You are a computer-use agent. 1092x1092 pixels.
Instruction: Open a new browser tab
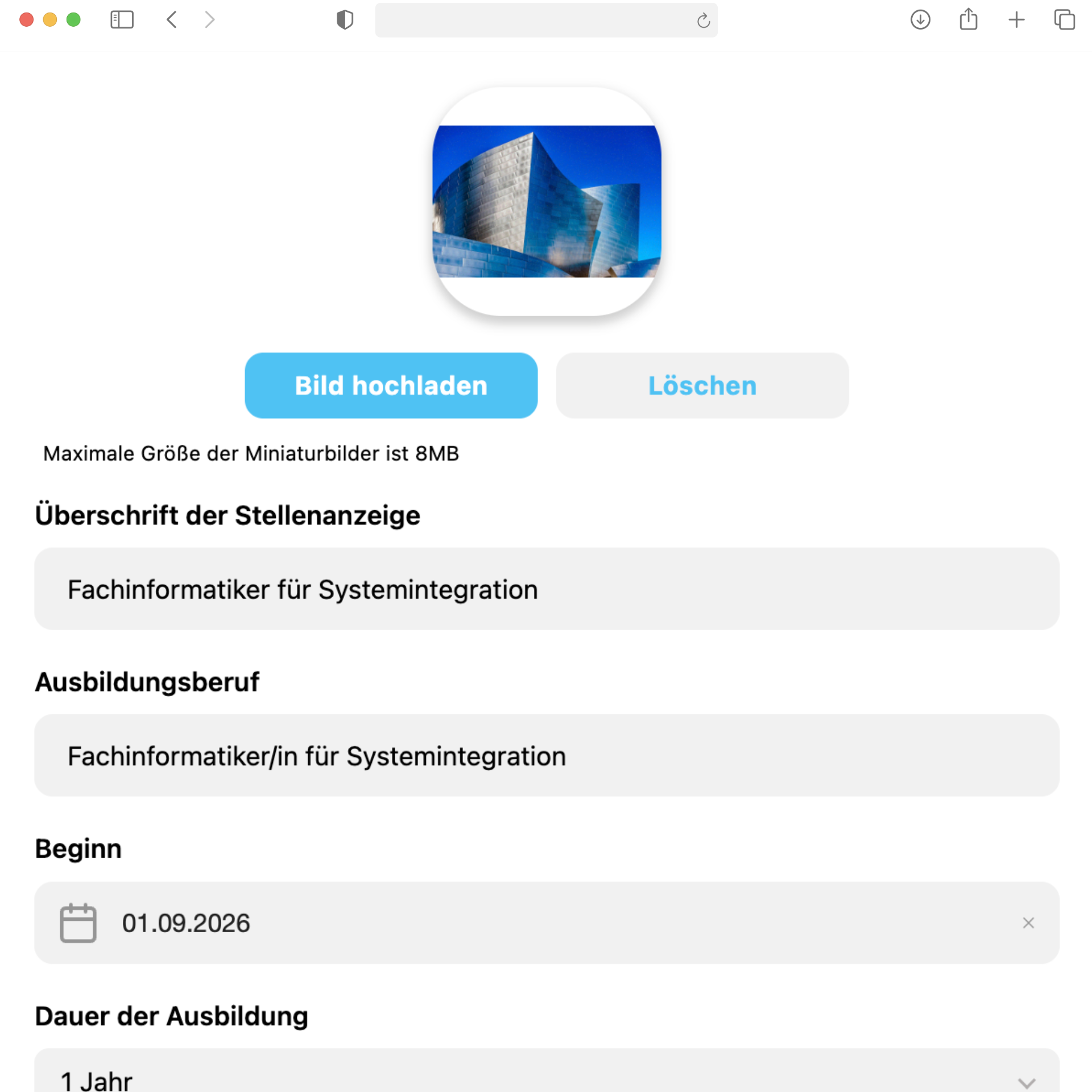[x=1016, y=20]
